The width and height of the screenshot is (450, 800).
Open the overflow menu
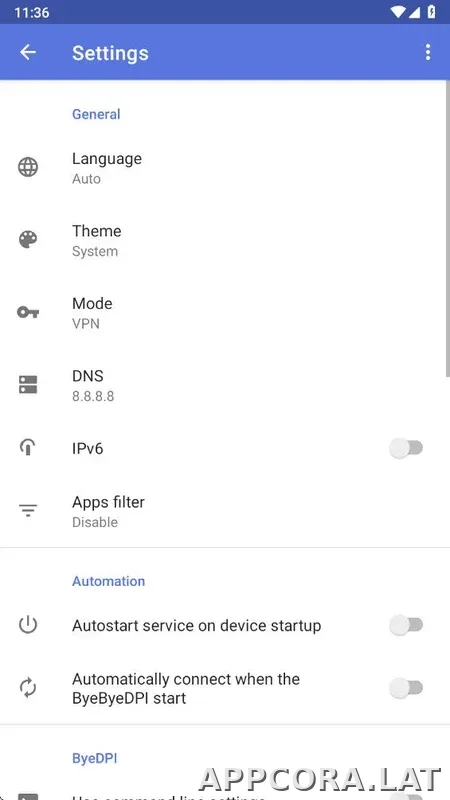428,52
